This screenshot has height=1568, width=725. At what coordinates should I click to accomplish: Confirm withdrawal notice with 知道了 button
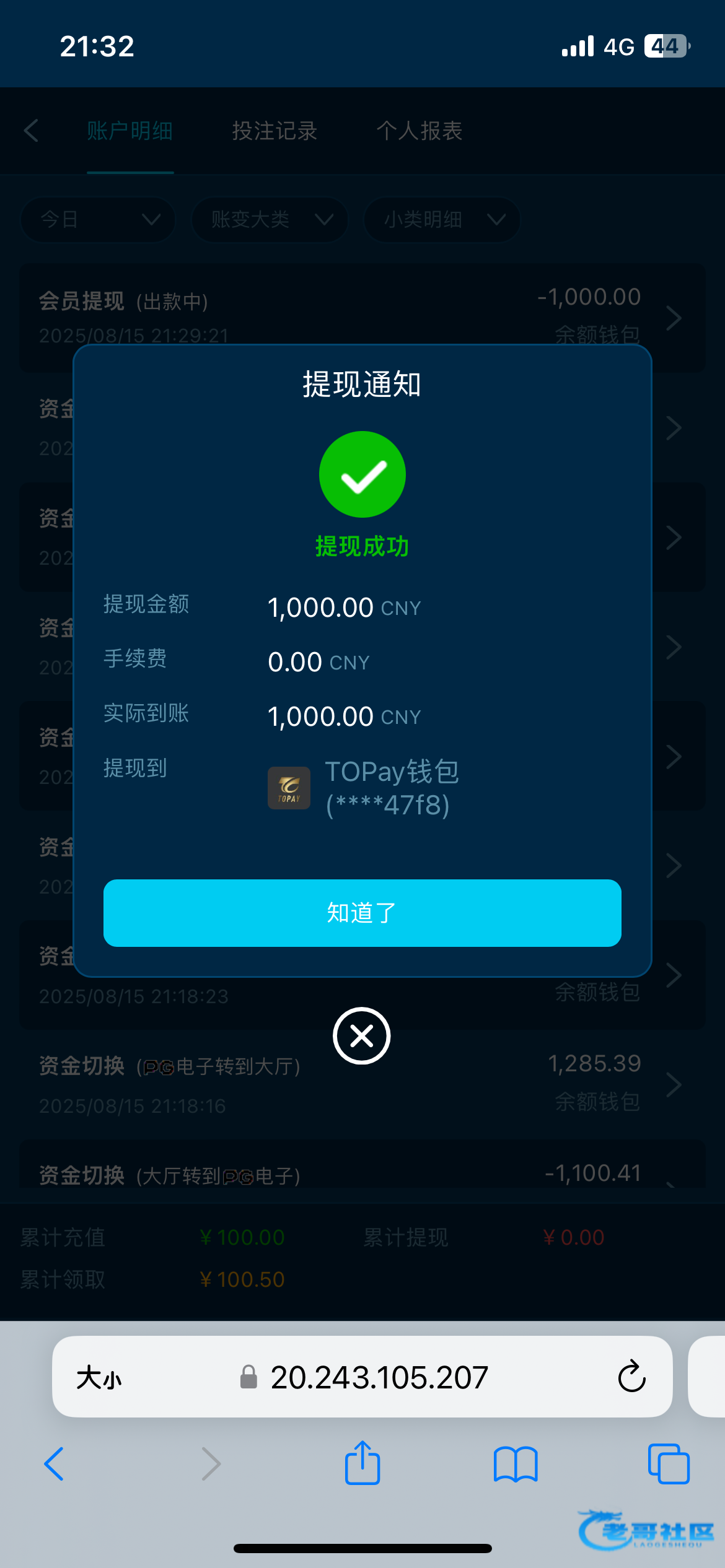362,913
